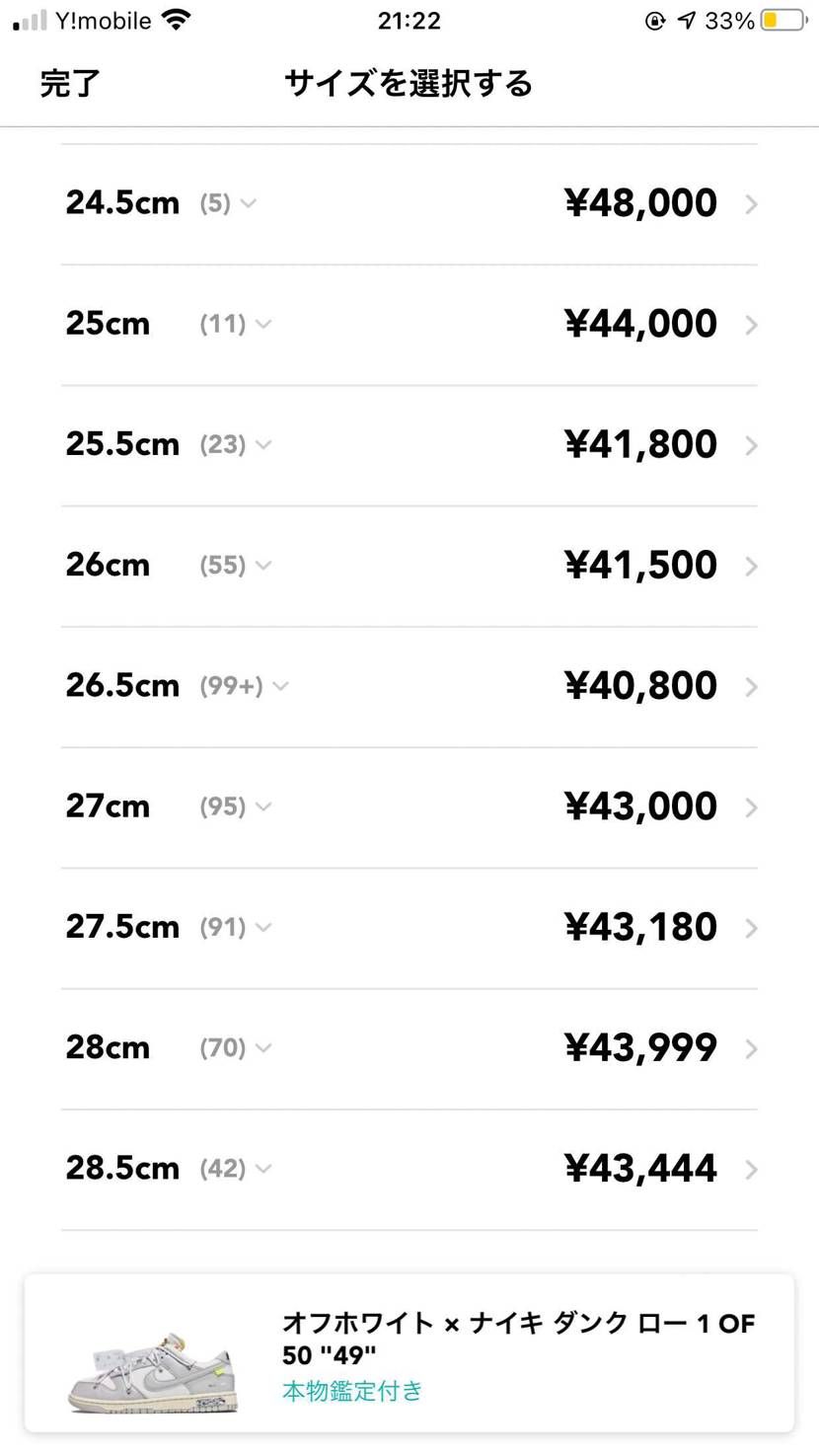Open the 26.5cm listing via its right chevron
This screenshot has height=1456, width=819.
pyautogui.click(x=751, y=685)
